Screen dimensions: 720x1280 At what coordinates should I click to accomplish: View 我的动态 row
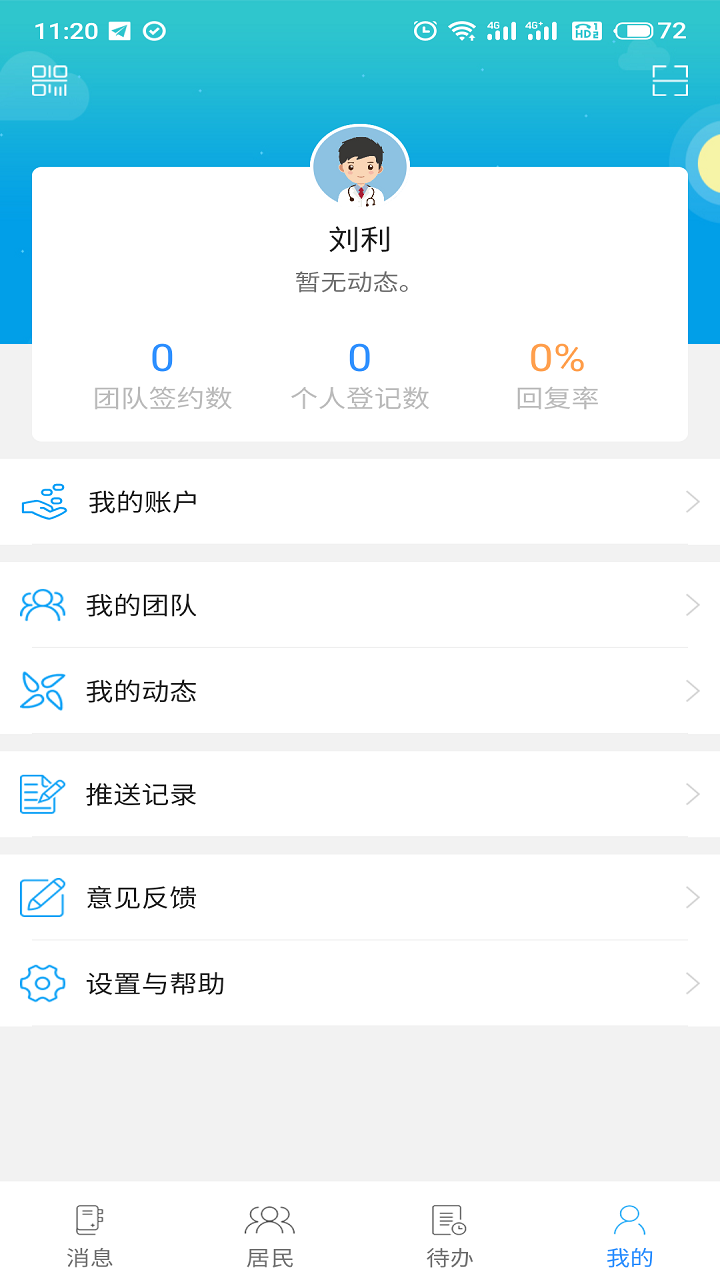[x=360, y=691]
